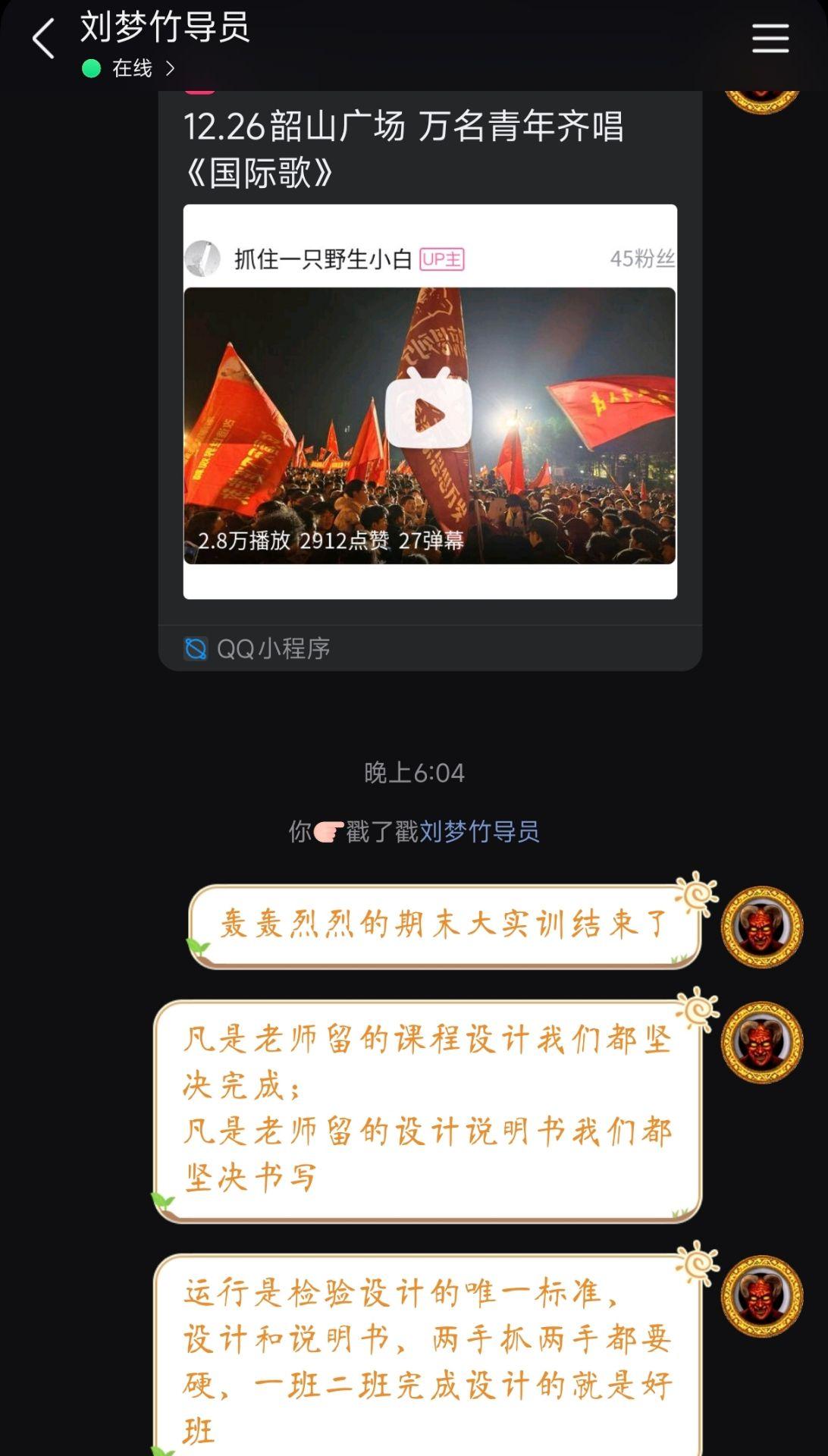
Task: Go back from the chat
Action: click(x=43, y=39)
